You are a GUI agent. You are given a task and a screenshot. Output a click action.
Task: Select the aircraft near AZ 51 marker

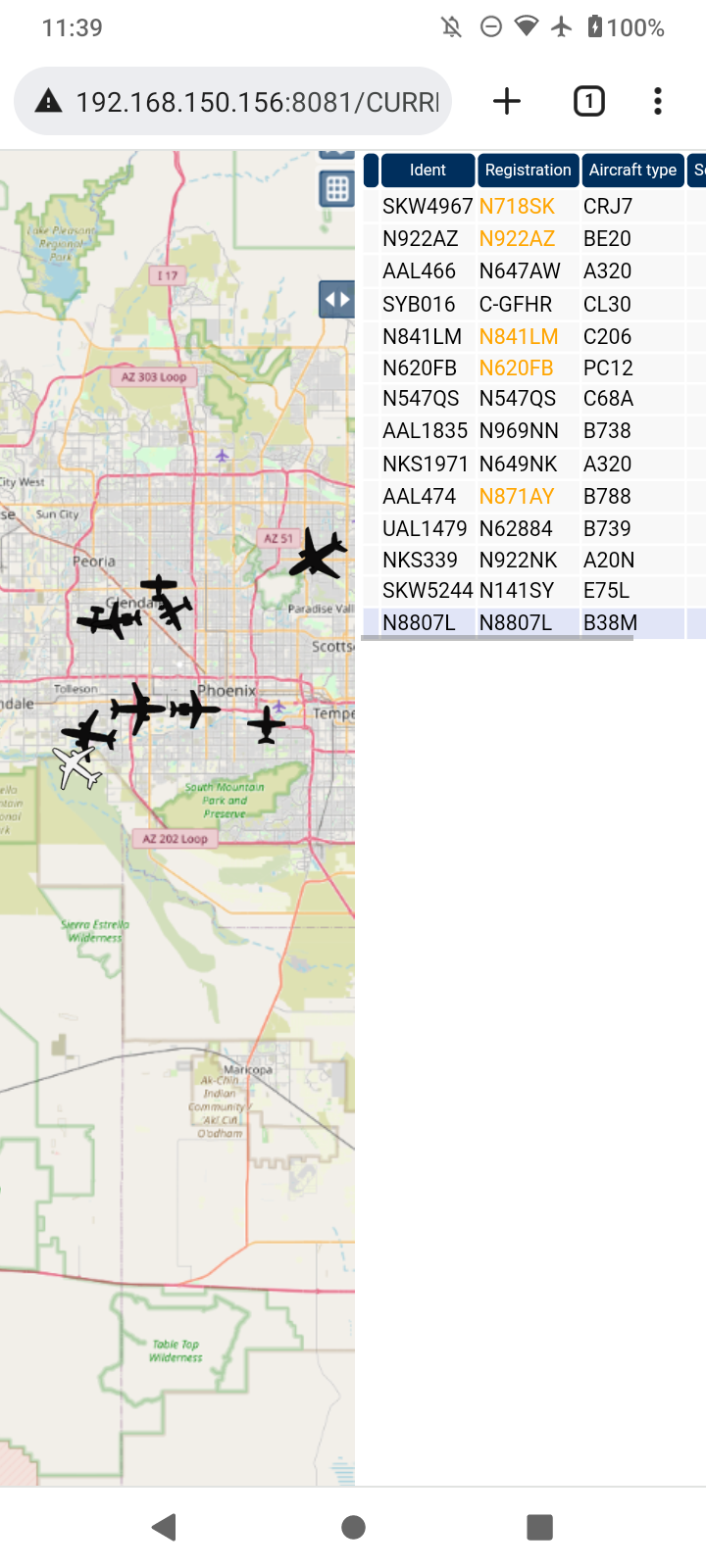click(x=318, y=555)
